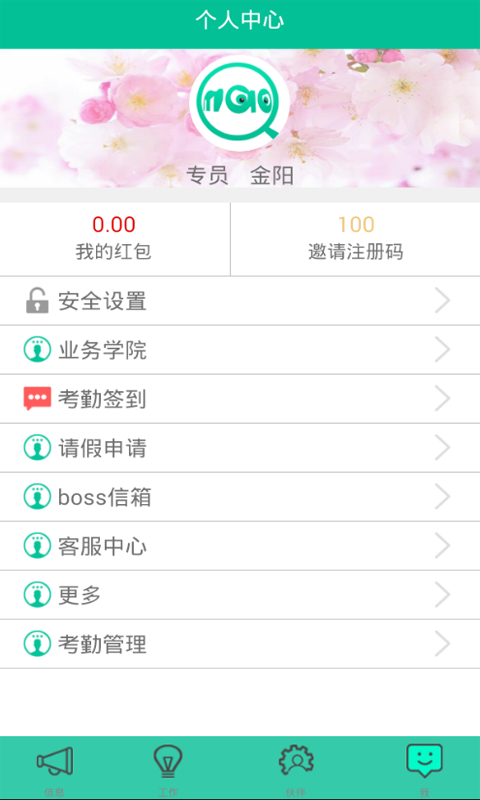
Task: Open 考勤签到 attendance check-in
Action: click(240, 399)
